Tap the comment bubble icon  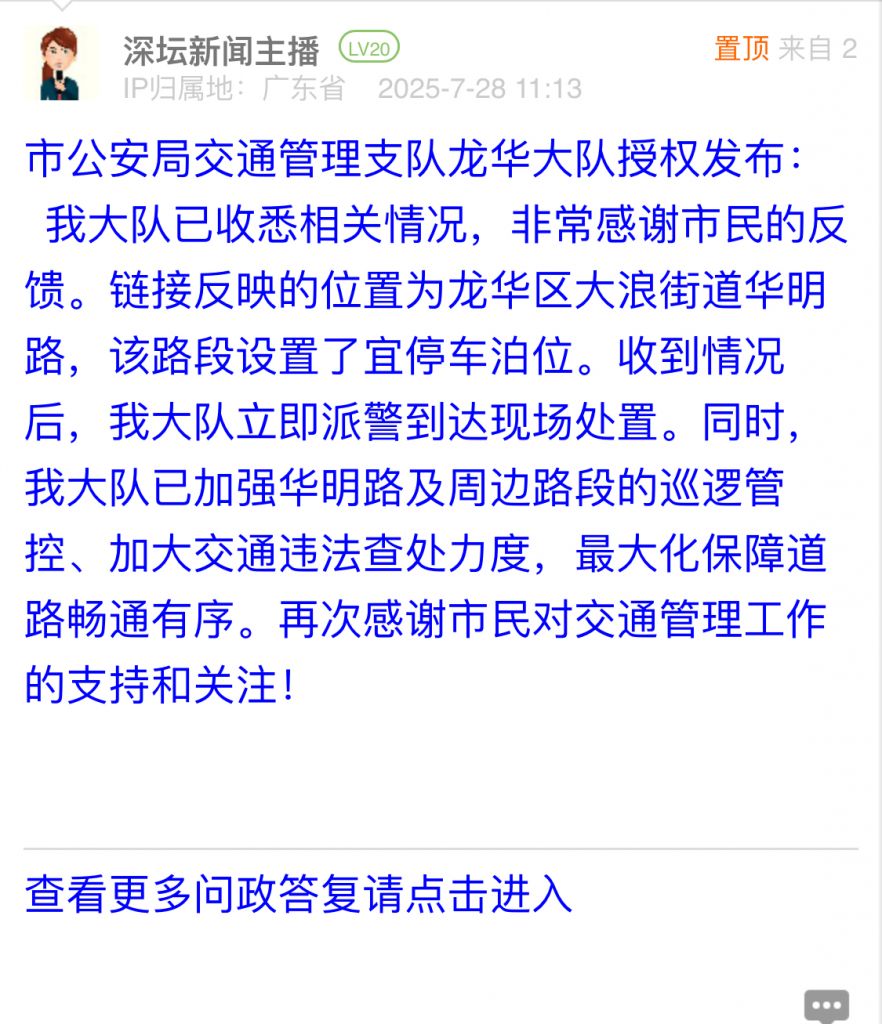point(827,1004)
